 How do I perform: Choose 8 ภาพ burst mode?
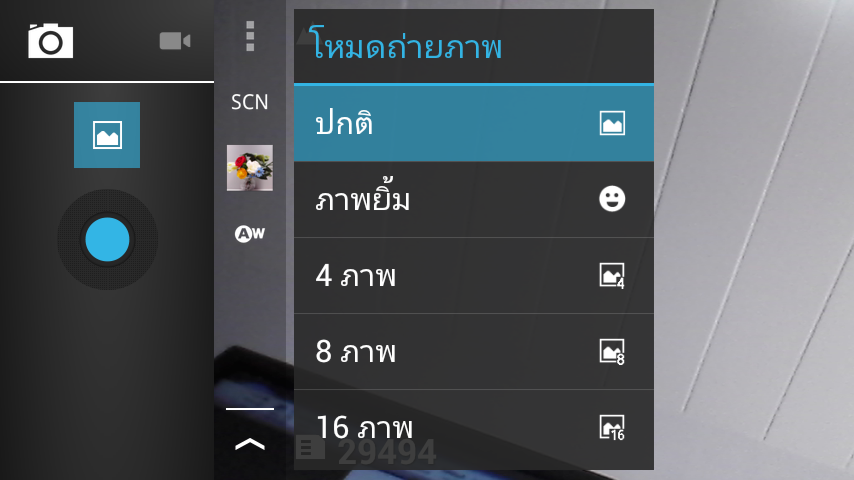pyautogui.click(x=473, y=352)
